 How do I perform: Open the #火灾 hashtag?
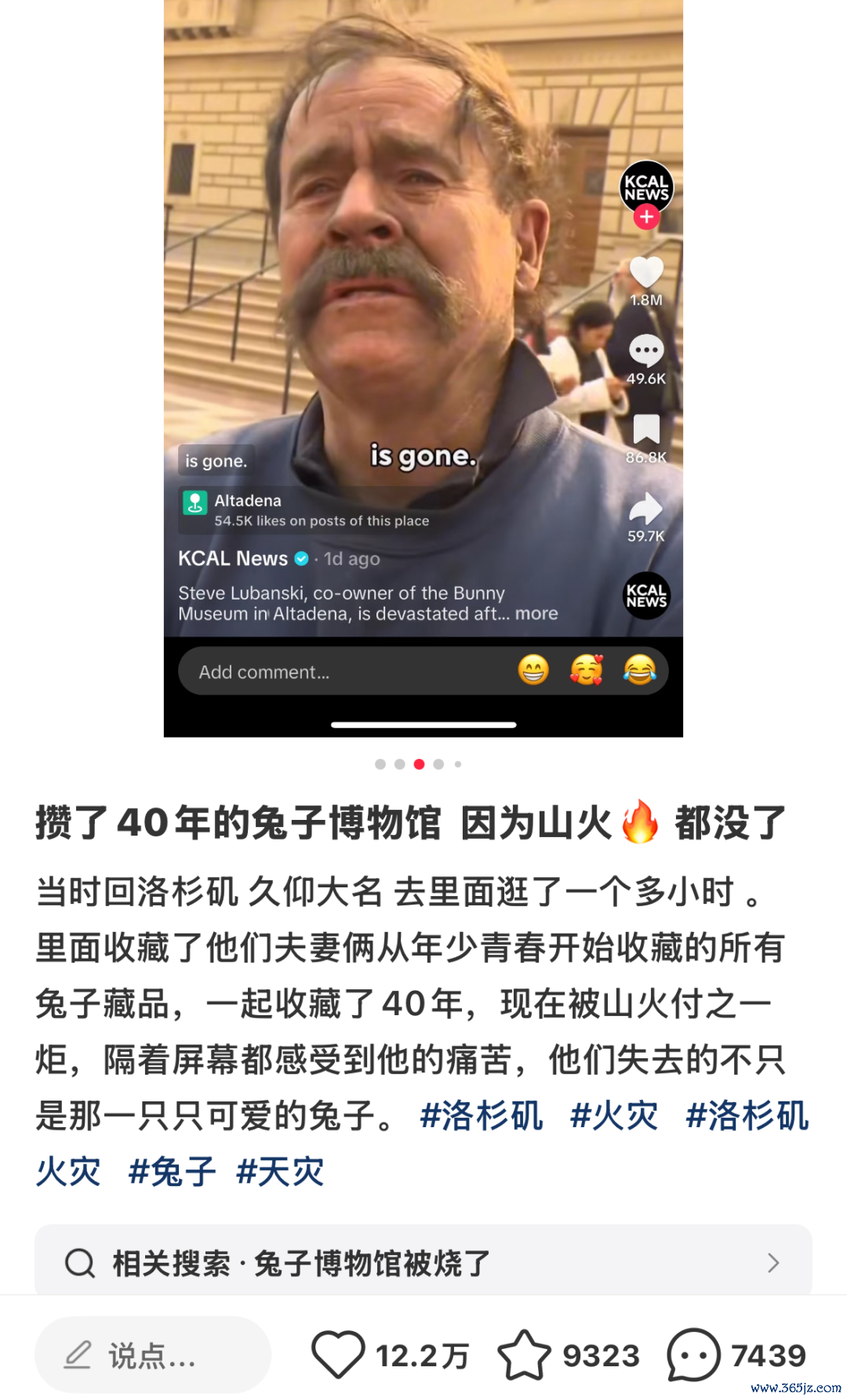pos(614,1115)
